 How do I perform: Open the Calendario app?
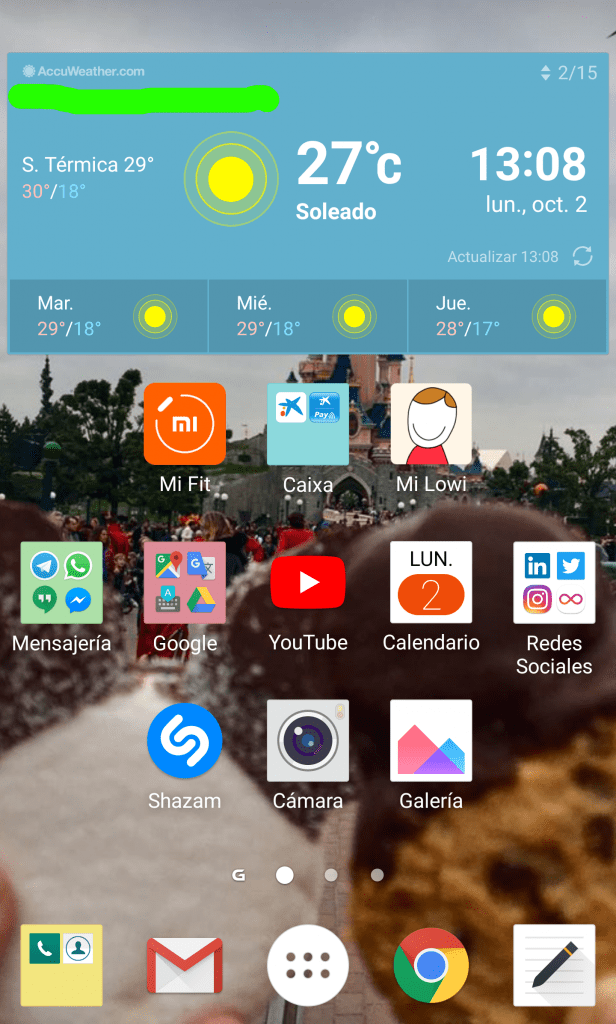point(431,583)
